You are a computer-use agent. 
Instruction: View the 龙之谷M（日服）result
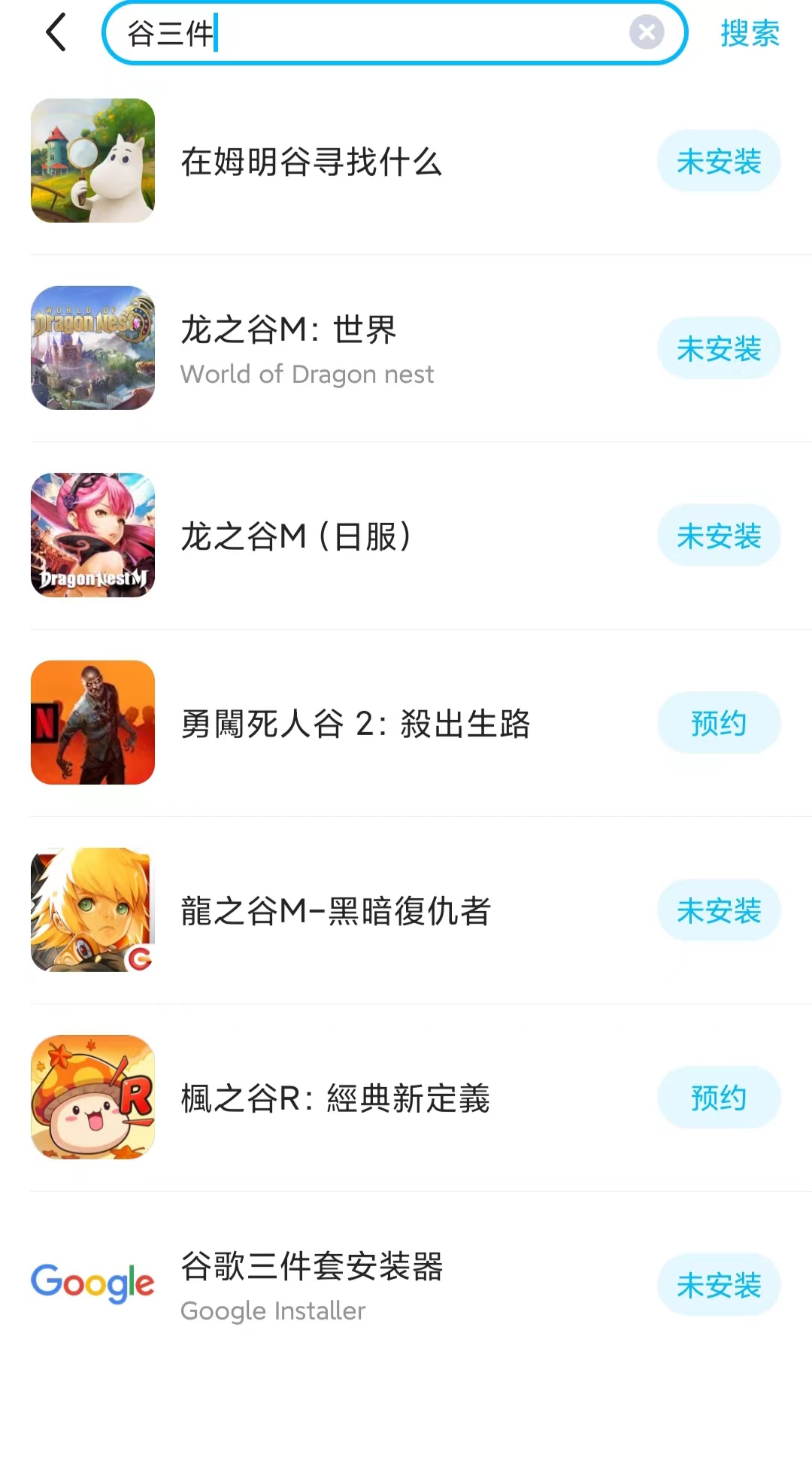[295, 536]
